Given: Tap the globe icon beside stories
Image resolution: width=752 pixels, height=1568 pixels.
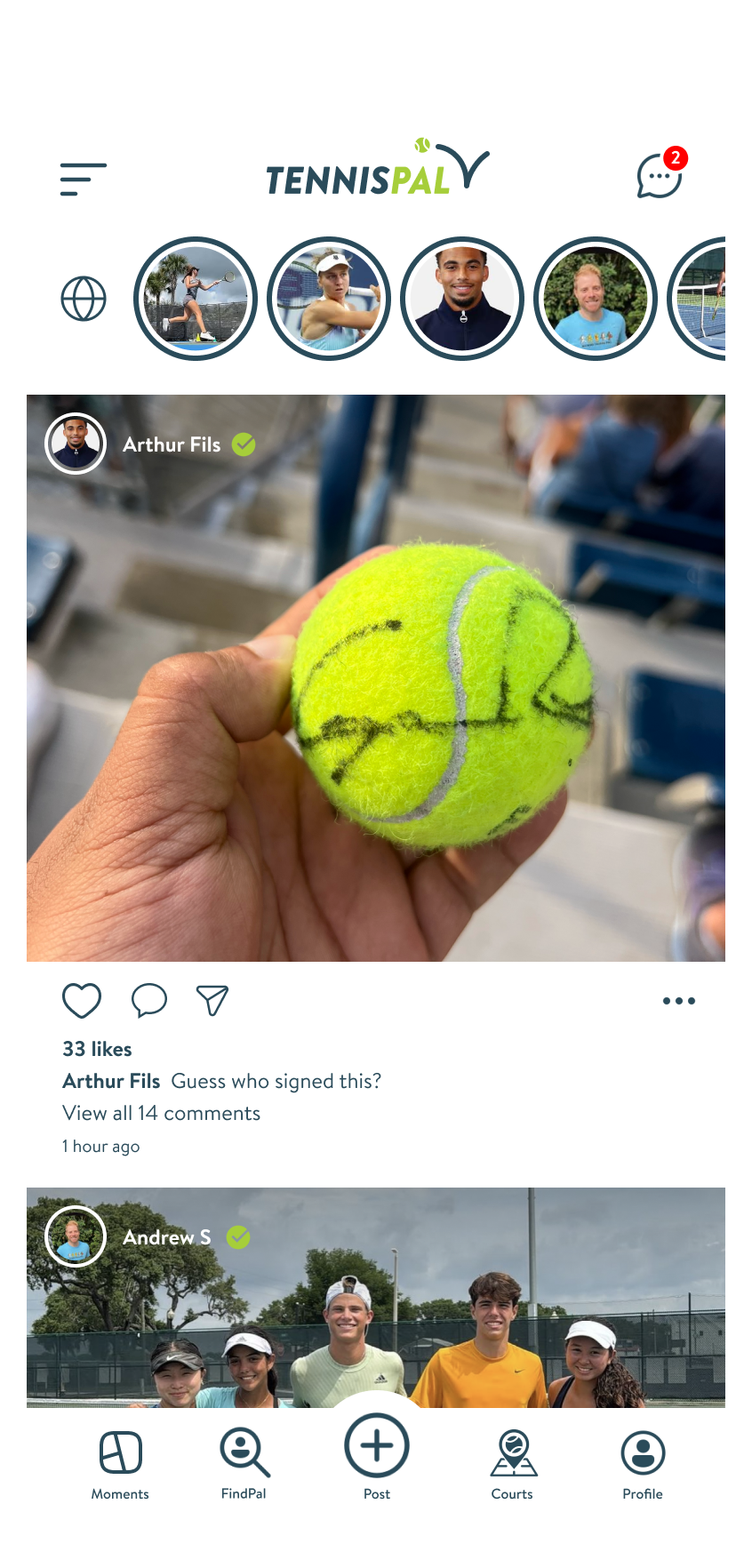Looking at the screenshot, I should 84,299.
